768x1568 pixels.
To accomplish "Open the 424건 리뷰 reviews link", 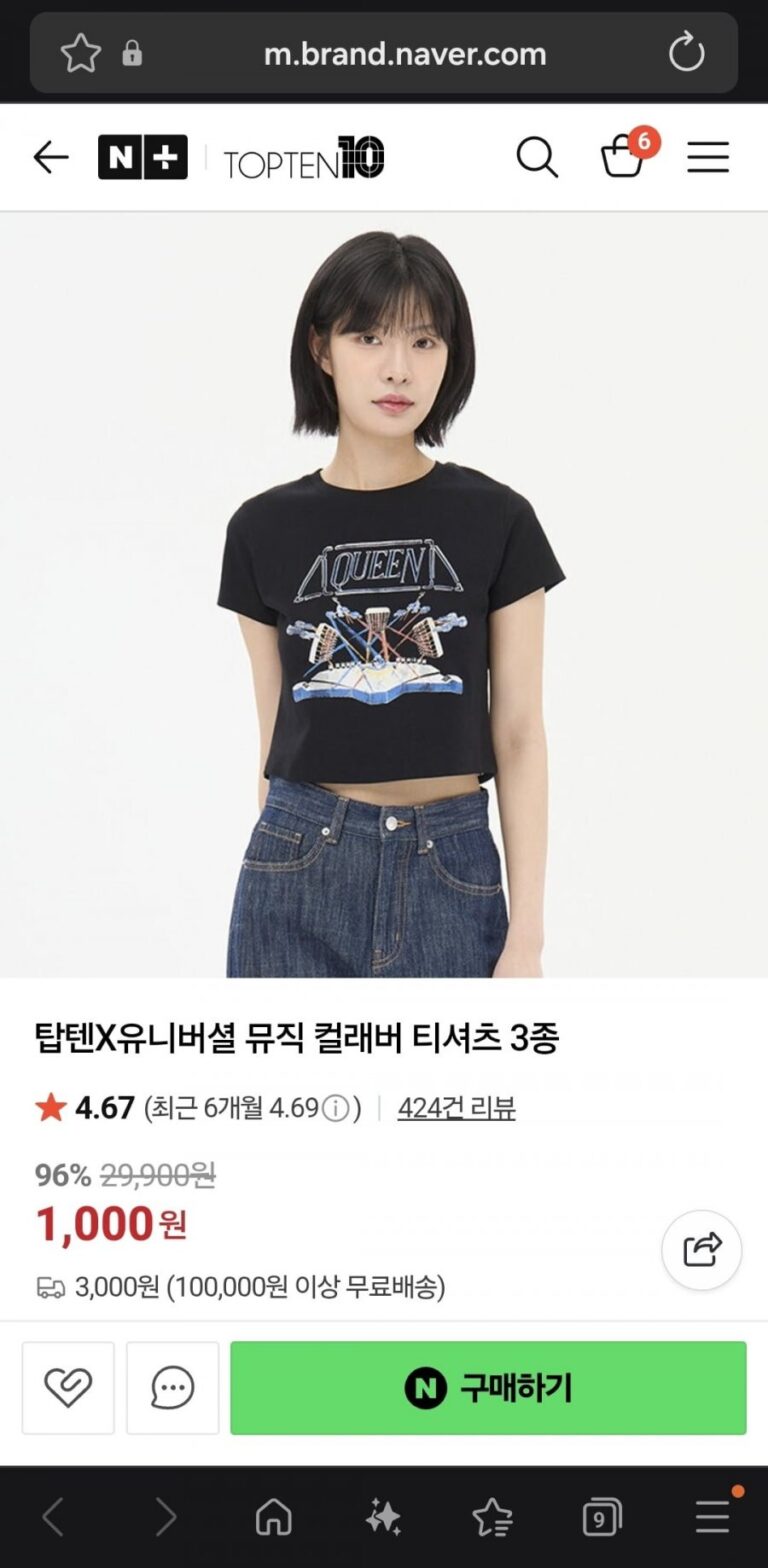I will 456,1108.
